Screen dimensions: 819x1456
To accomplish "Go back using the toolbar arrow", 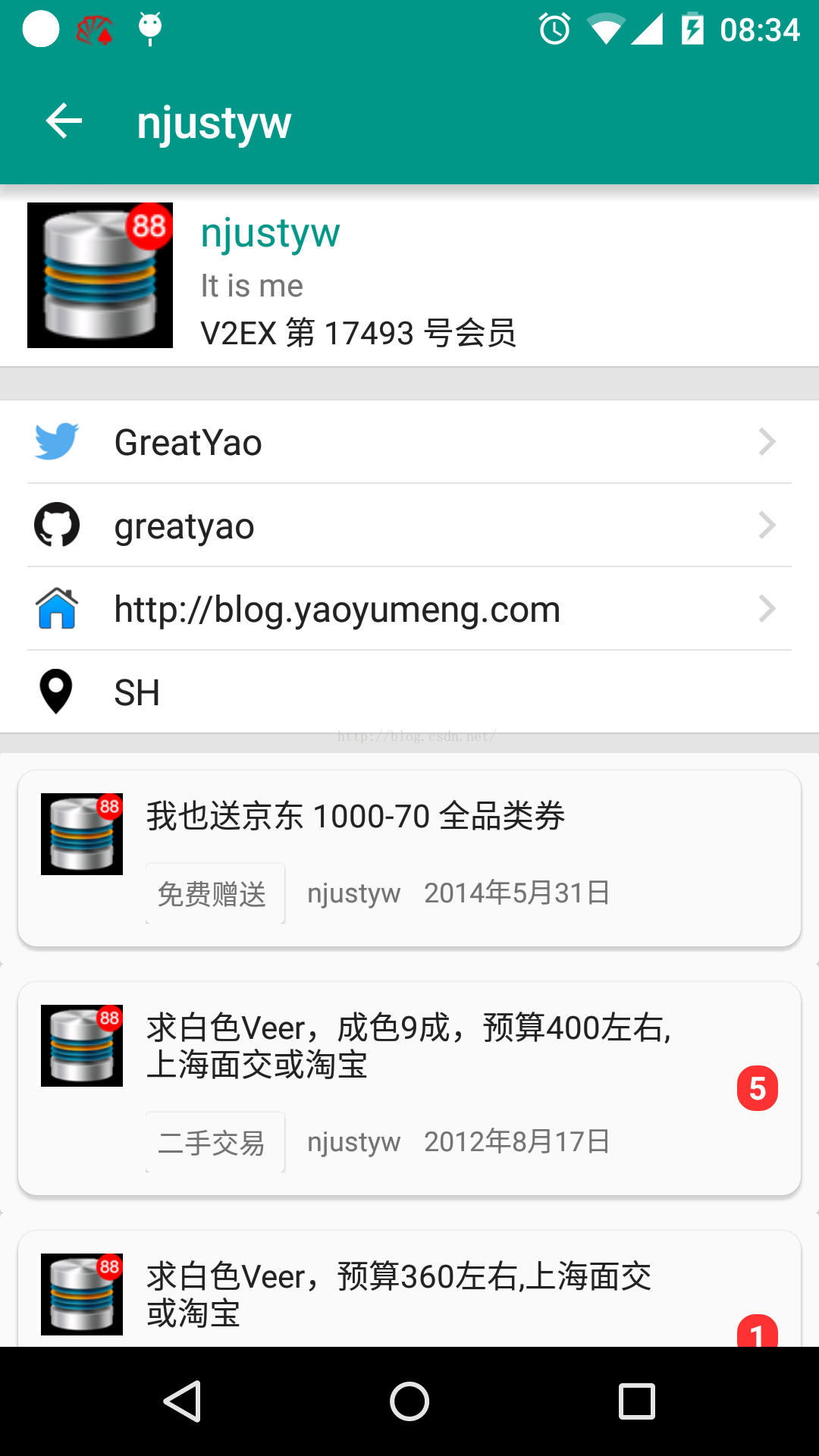I will click(x=64, y=121).
